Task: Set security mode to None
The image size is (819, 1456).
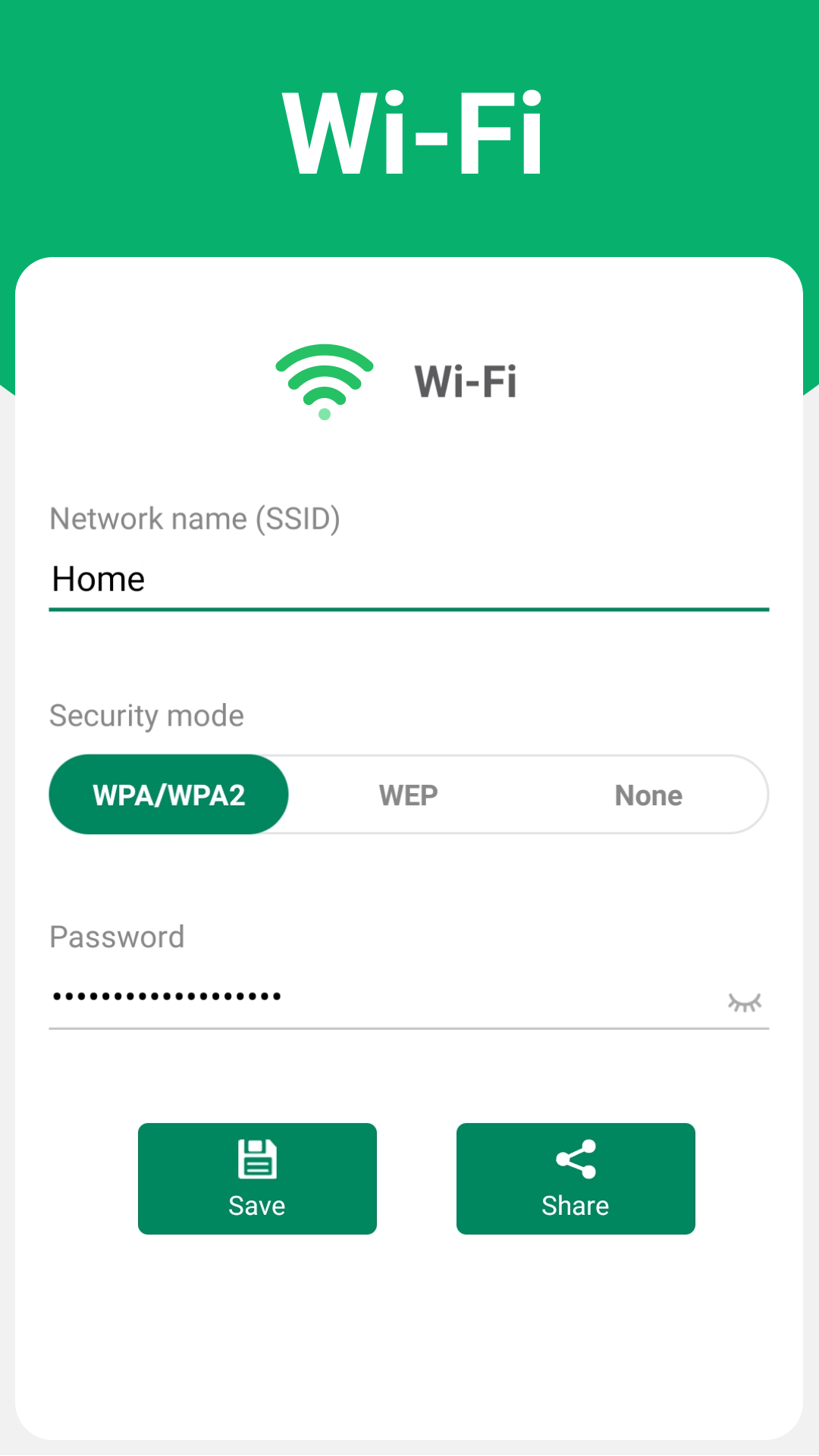Action: pyautogui.click(x=648, y=794)
